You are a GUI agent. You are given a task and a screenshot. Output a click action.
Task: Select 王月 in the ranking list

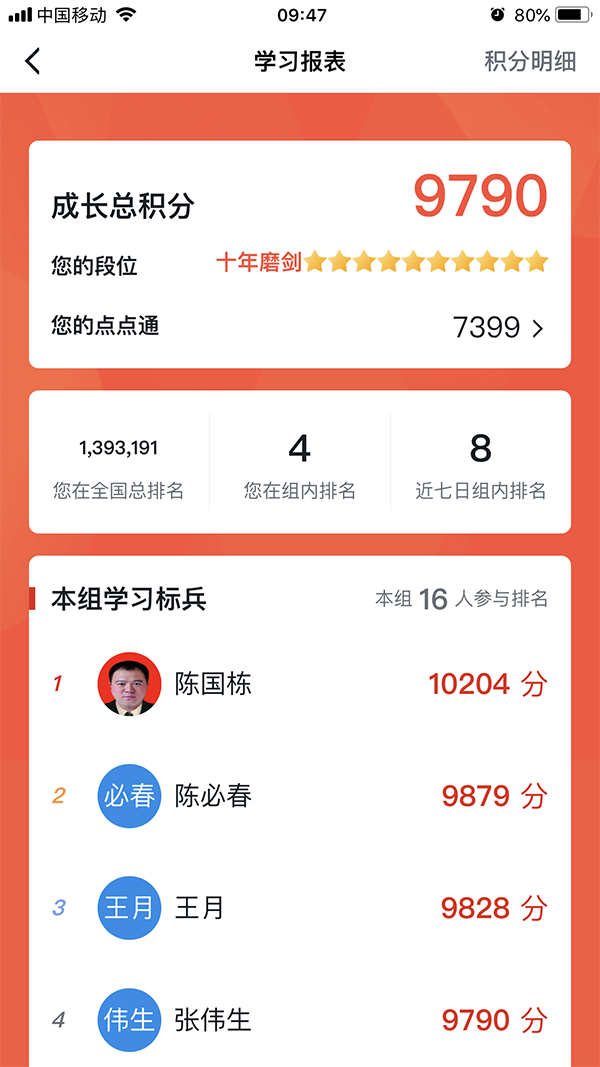pyautogui.click(x=300, y=908)
